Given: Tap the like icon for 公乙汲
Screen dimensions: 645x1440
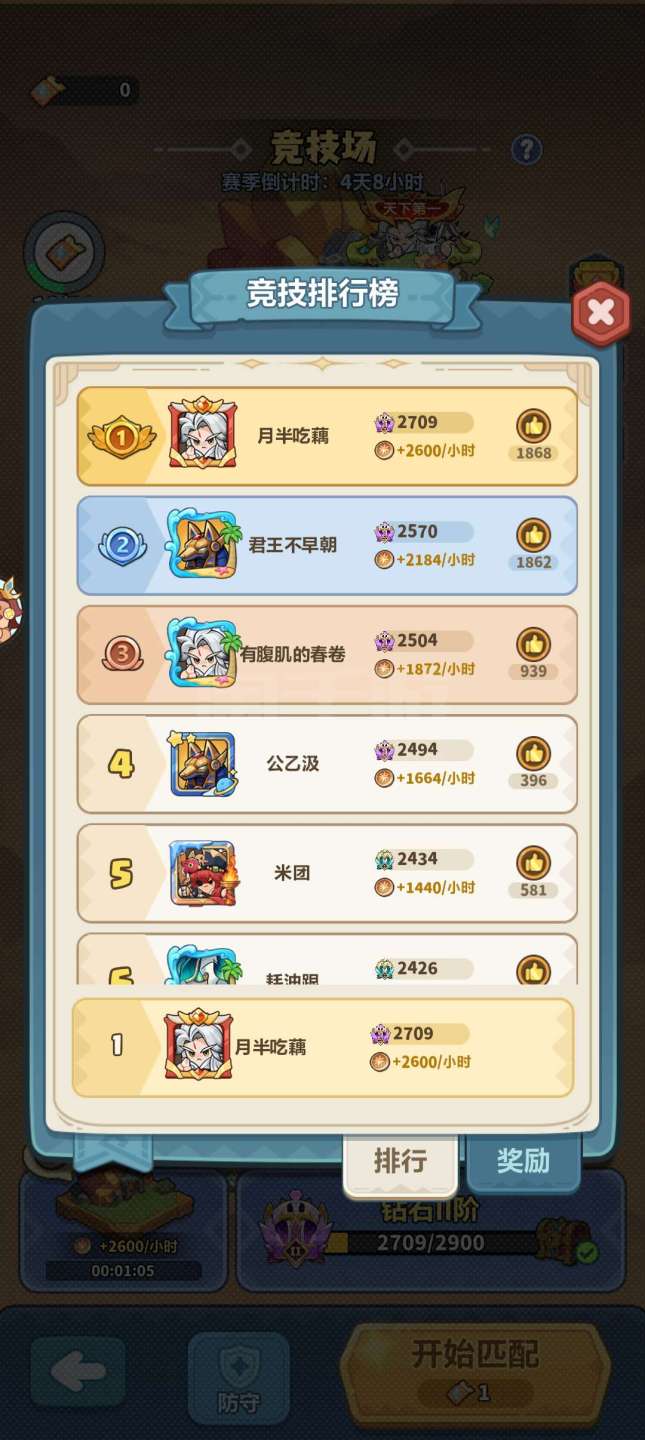Looking at the screenshot, I should click(x=533, y=754).
